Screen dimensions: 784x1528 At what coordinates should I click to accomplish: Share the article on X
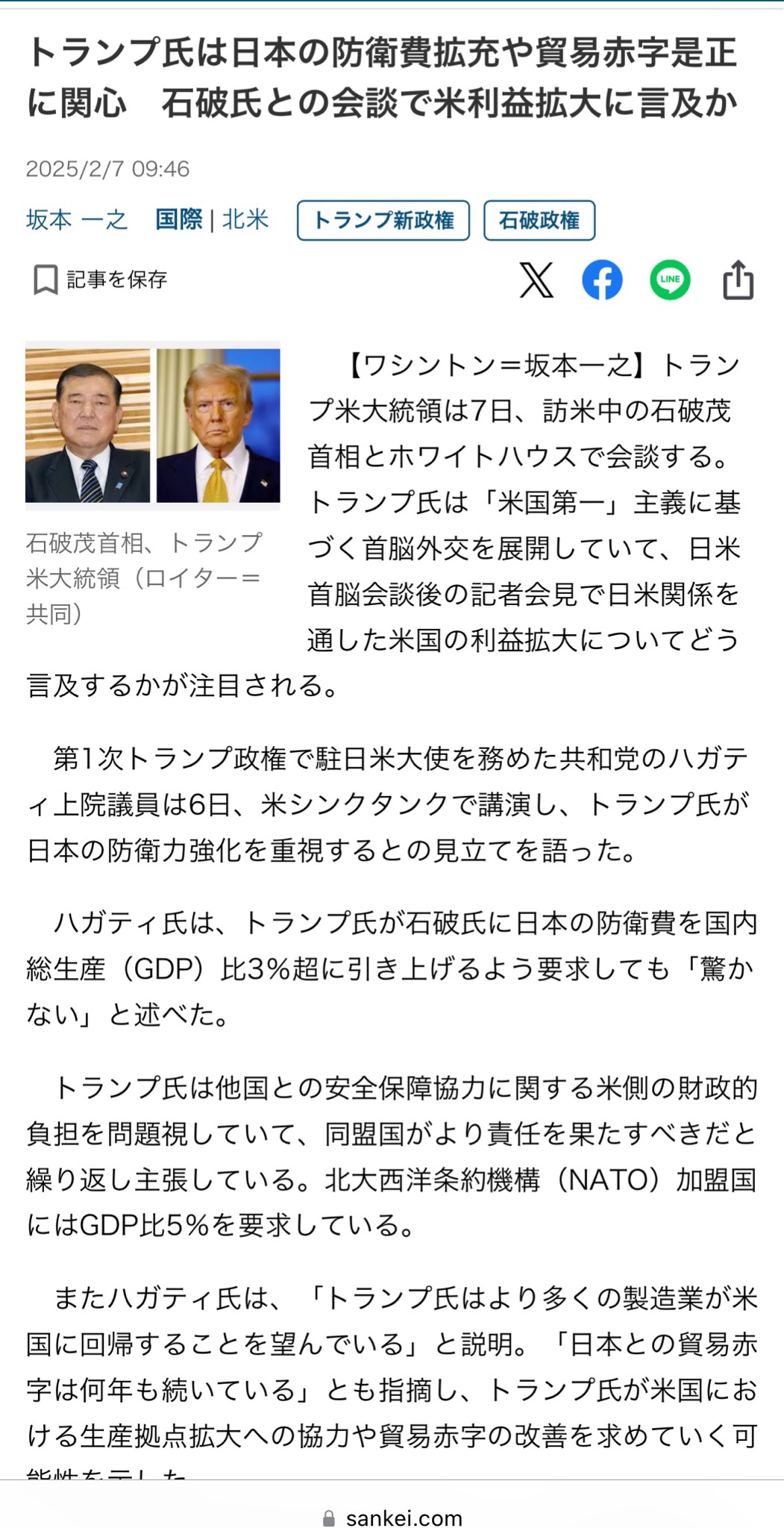[x=536, y=281]
